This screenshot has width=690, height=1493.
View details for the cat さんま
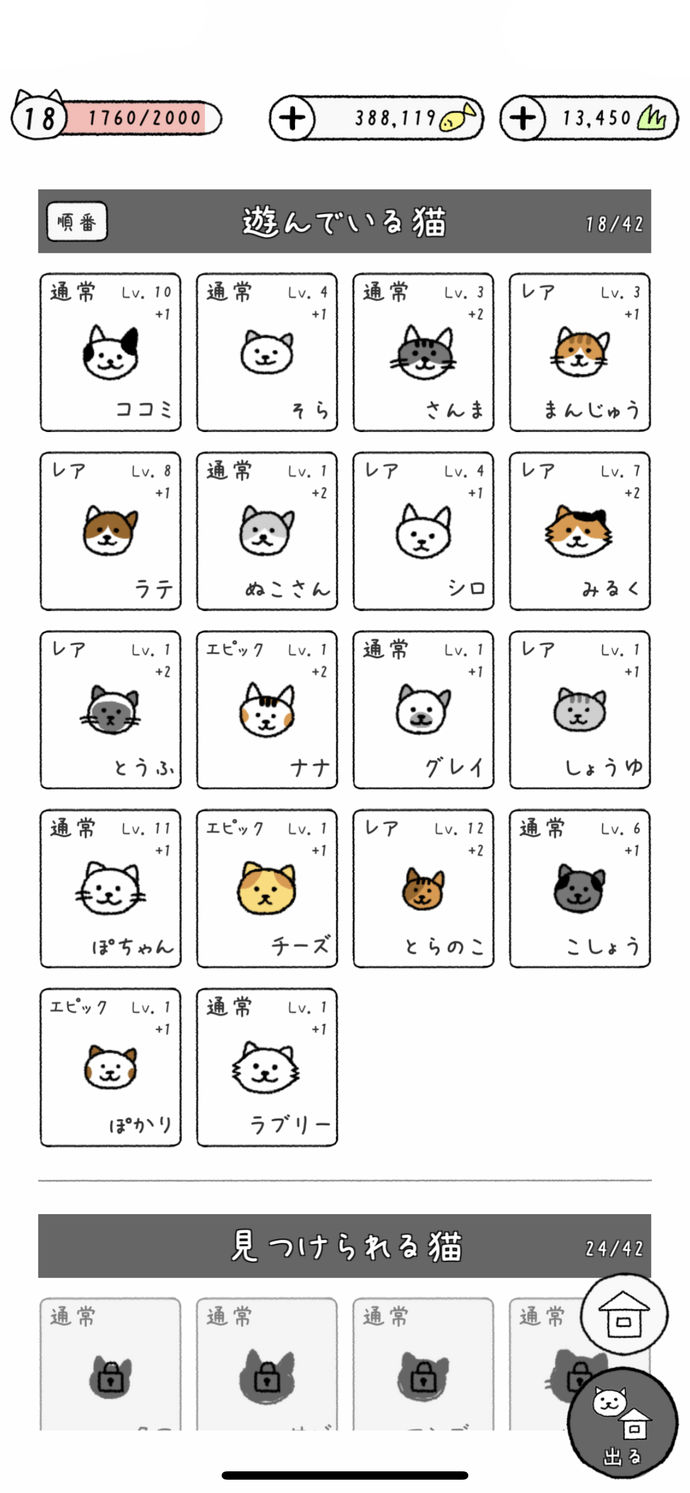click(423, 352)
